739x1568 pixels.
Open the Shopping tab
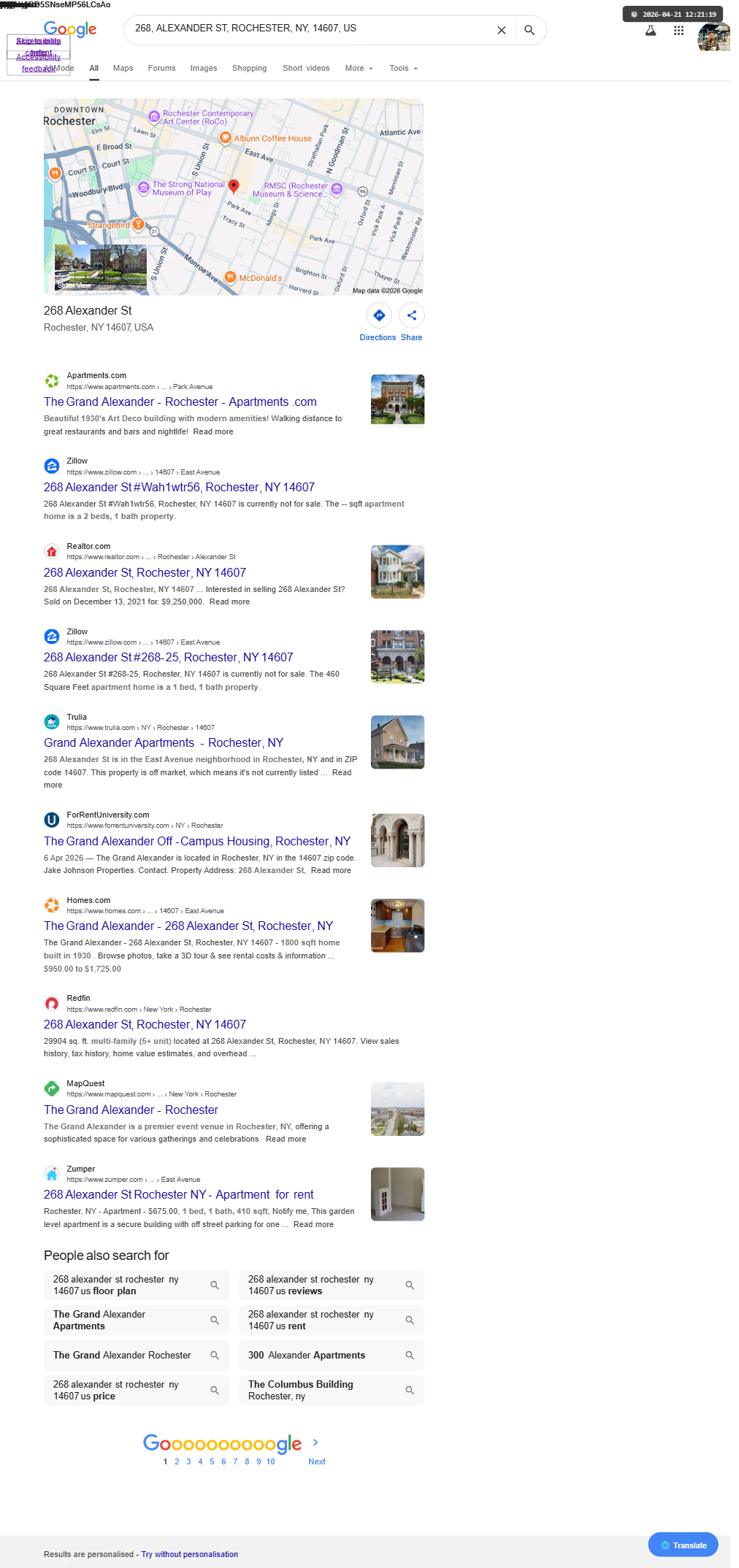click(249, 68)
